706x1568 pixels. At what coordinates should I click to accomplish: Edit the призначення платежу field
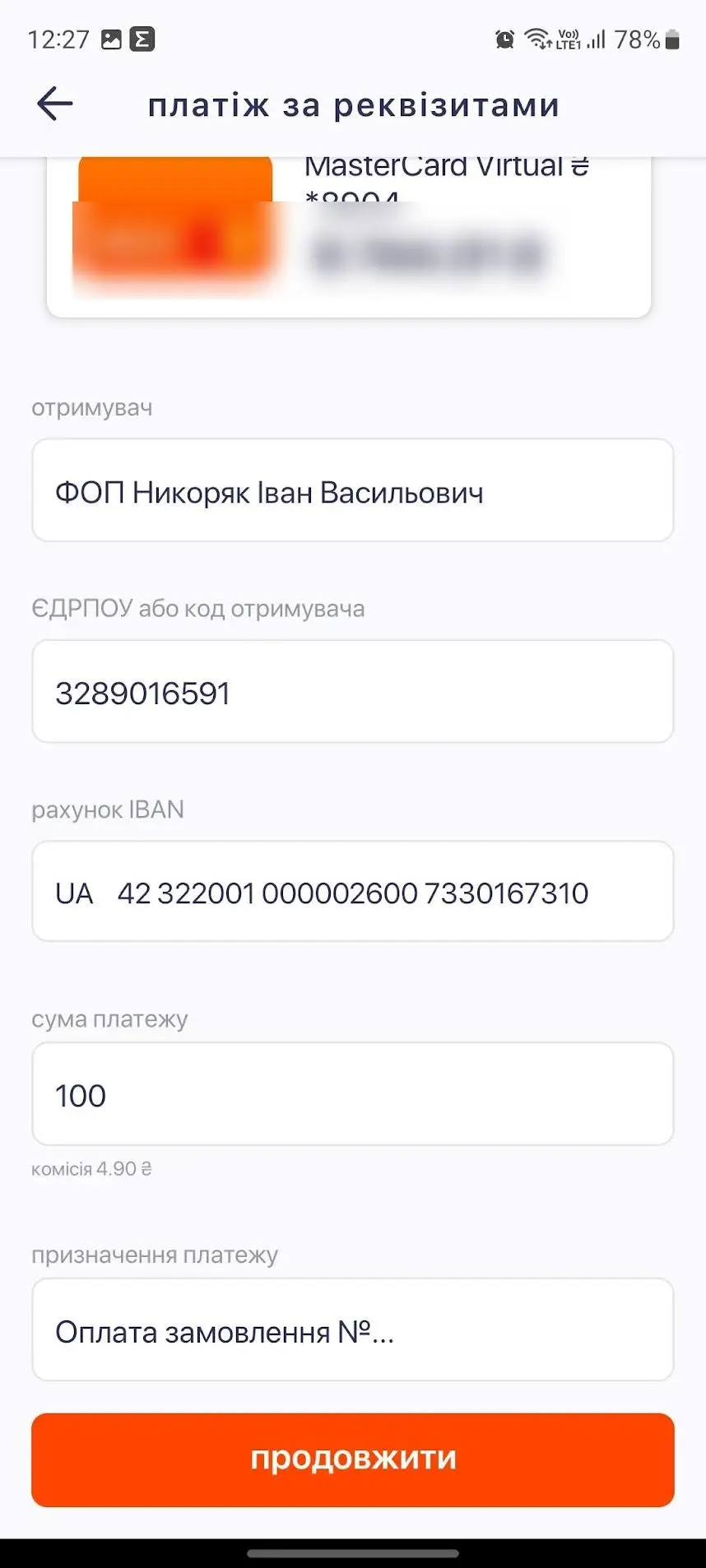coord(352,1330)
